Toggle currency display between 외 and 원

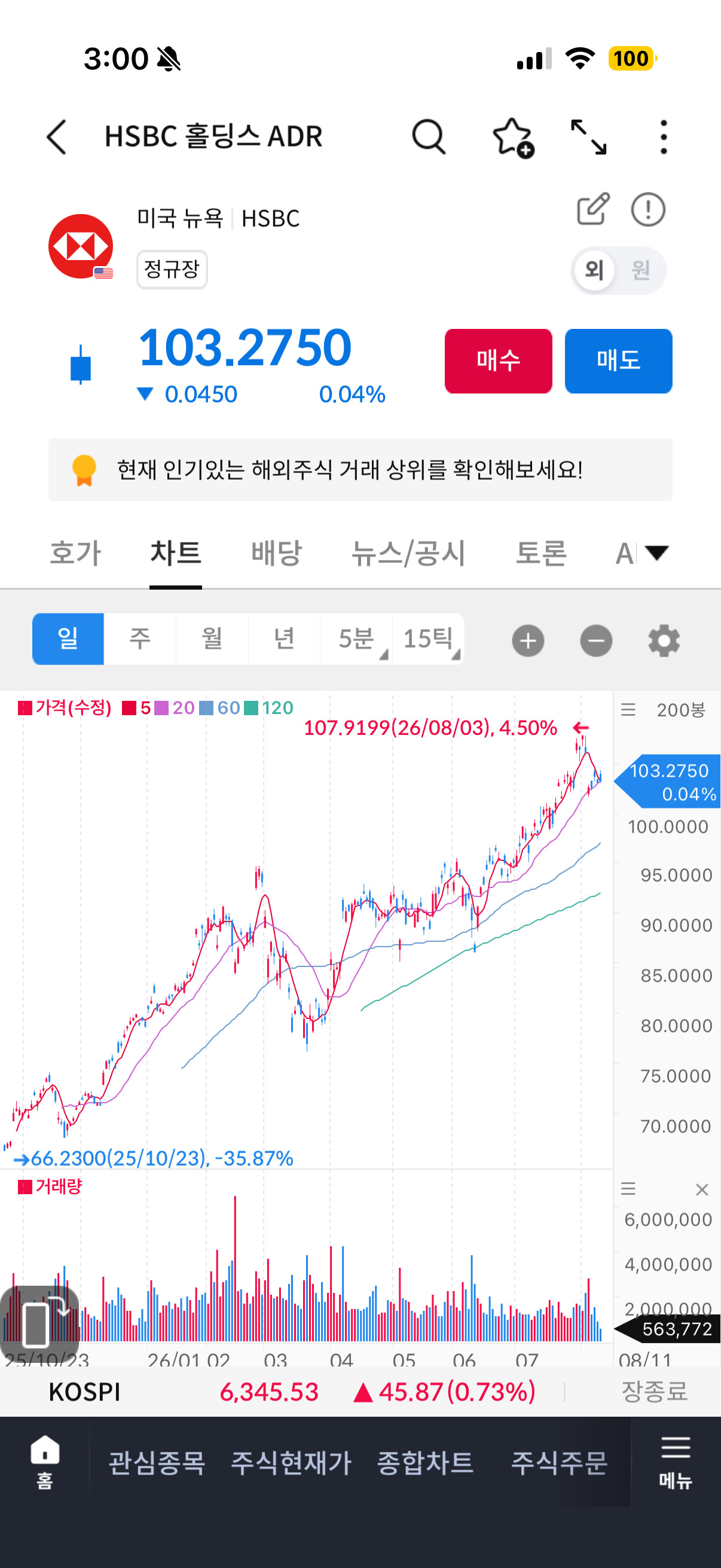pos(619,270)
